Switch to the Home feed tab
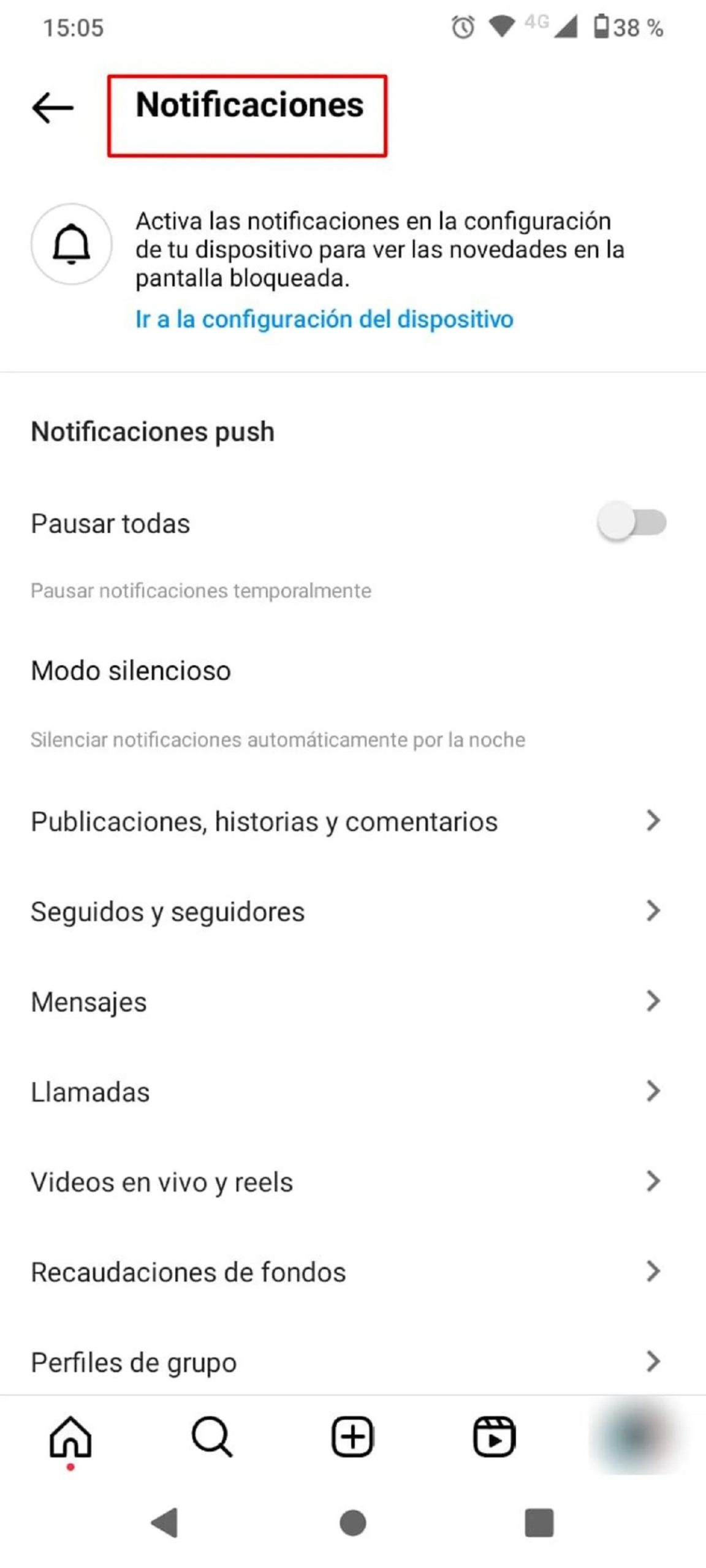This screenshot has width=706, height=1568. coord(70,1437)
